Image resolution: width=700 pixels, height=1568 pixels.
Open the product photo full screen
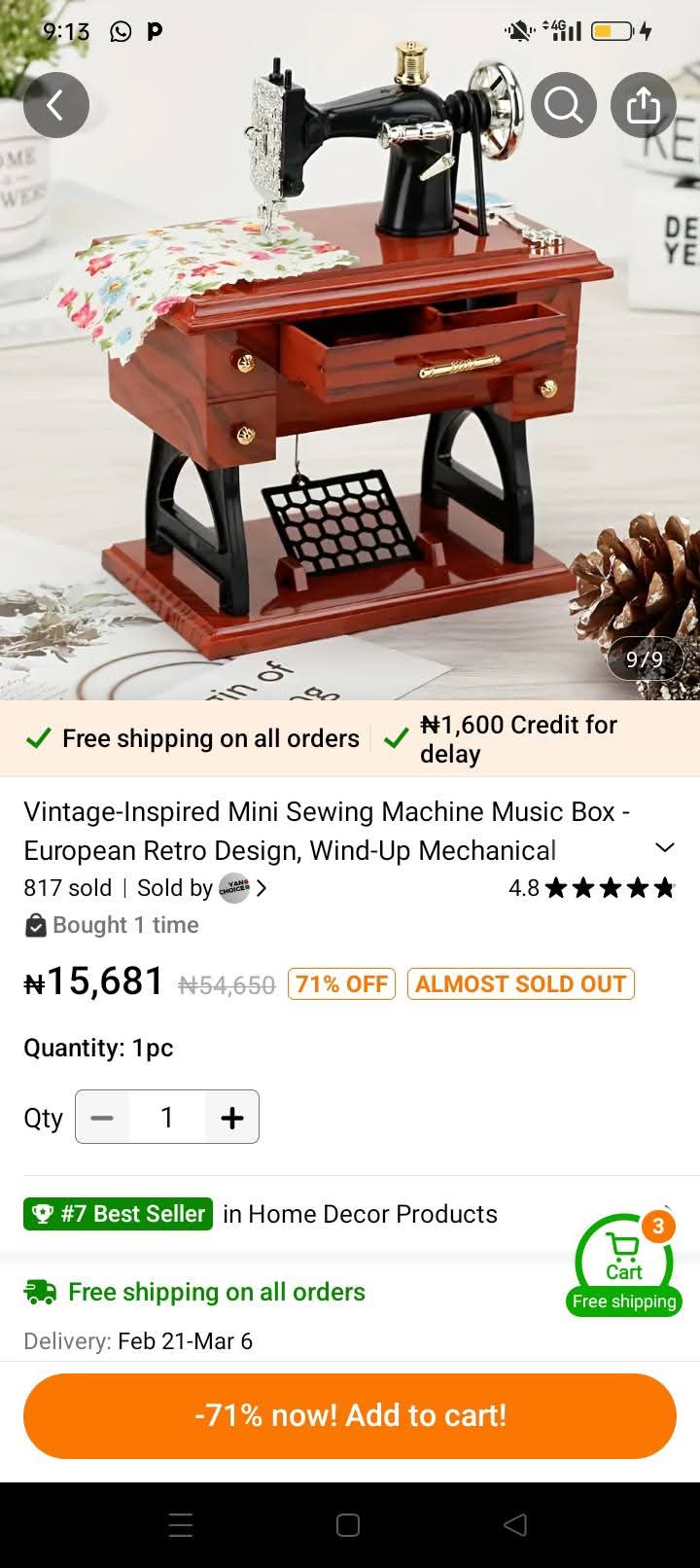pyautogui.click(x=350, y=389)
